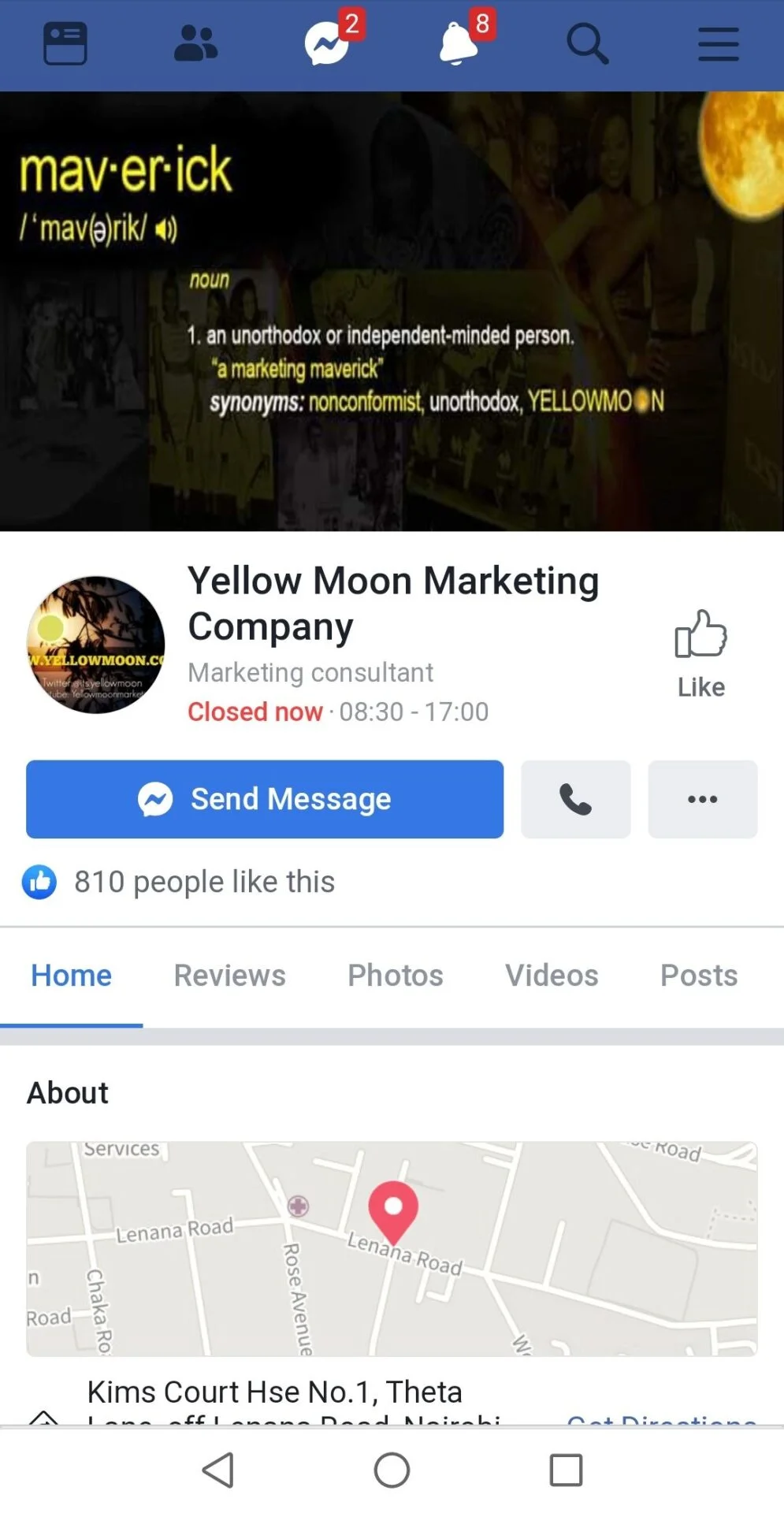Open Yellow Moon profile picture
784x1513 pixels.
click(96, 645)
